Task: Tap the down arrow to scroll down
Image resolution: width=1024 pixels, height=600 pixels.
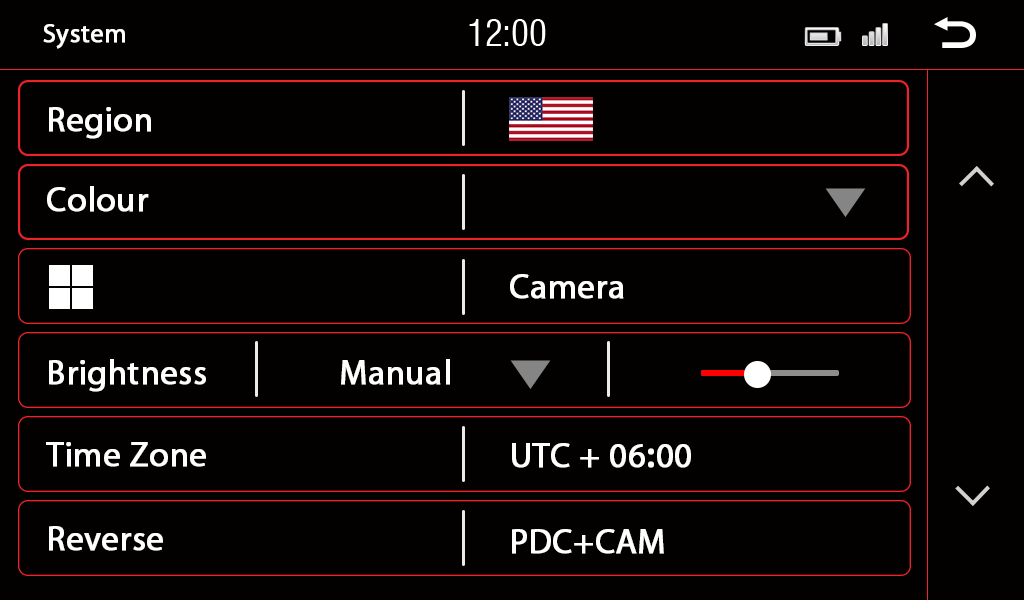Action: tap(972, 495)
